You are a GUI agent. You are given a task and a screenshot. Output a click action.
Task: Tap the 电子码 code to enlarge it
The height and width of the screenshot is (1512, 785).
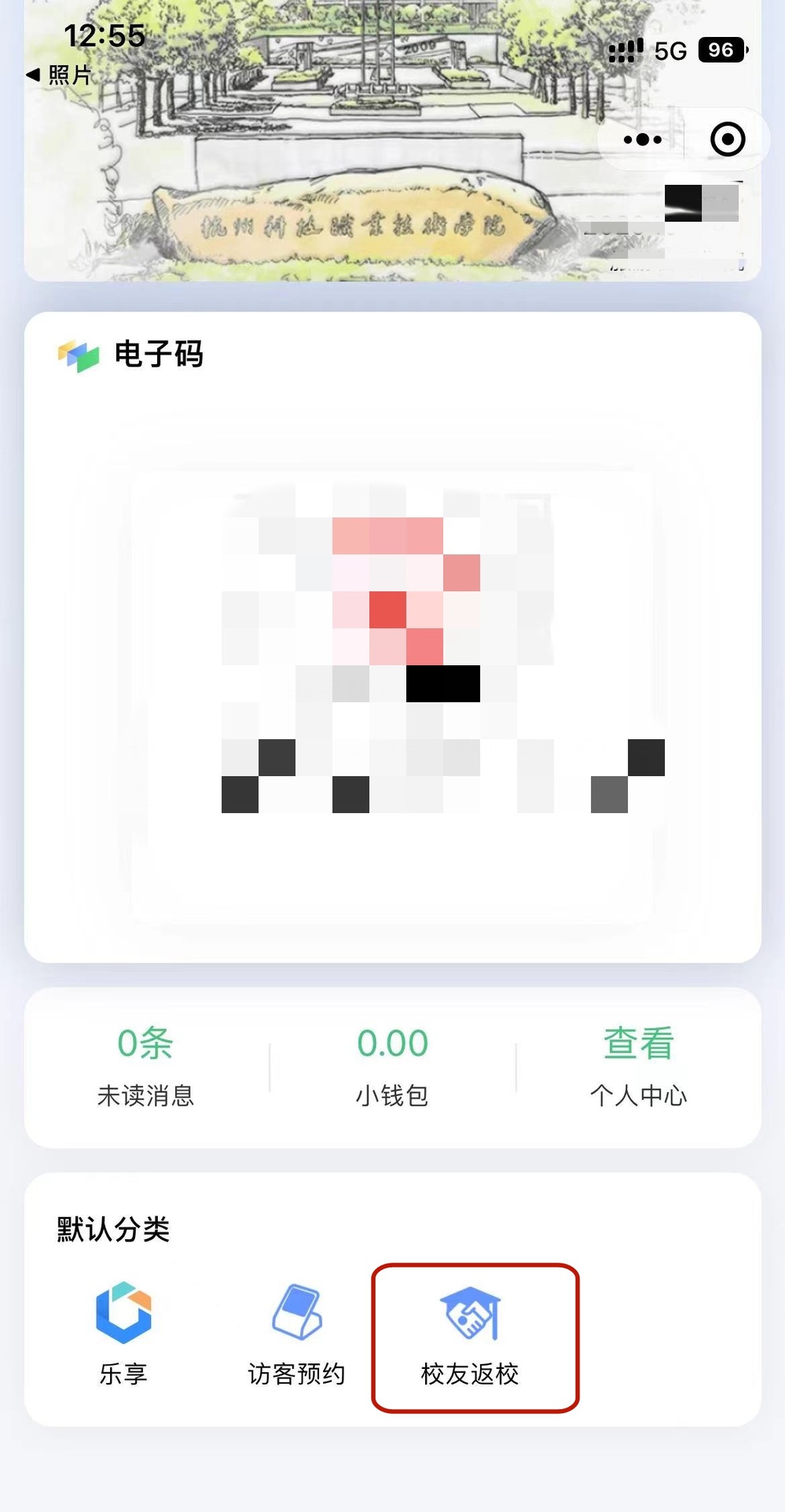click(392, 660)
